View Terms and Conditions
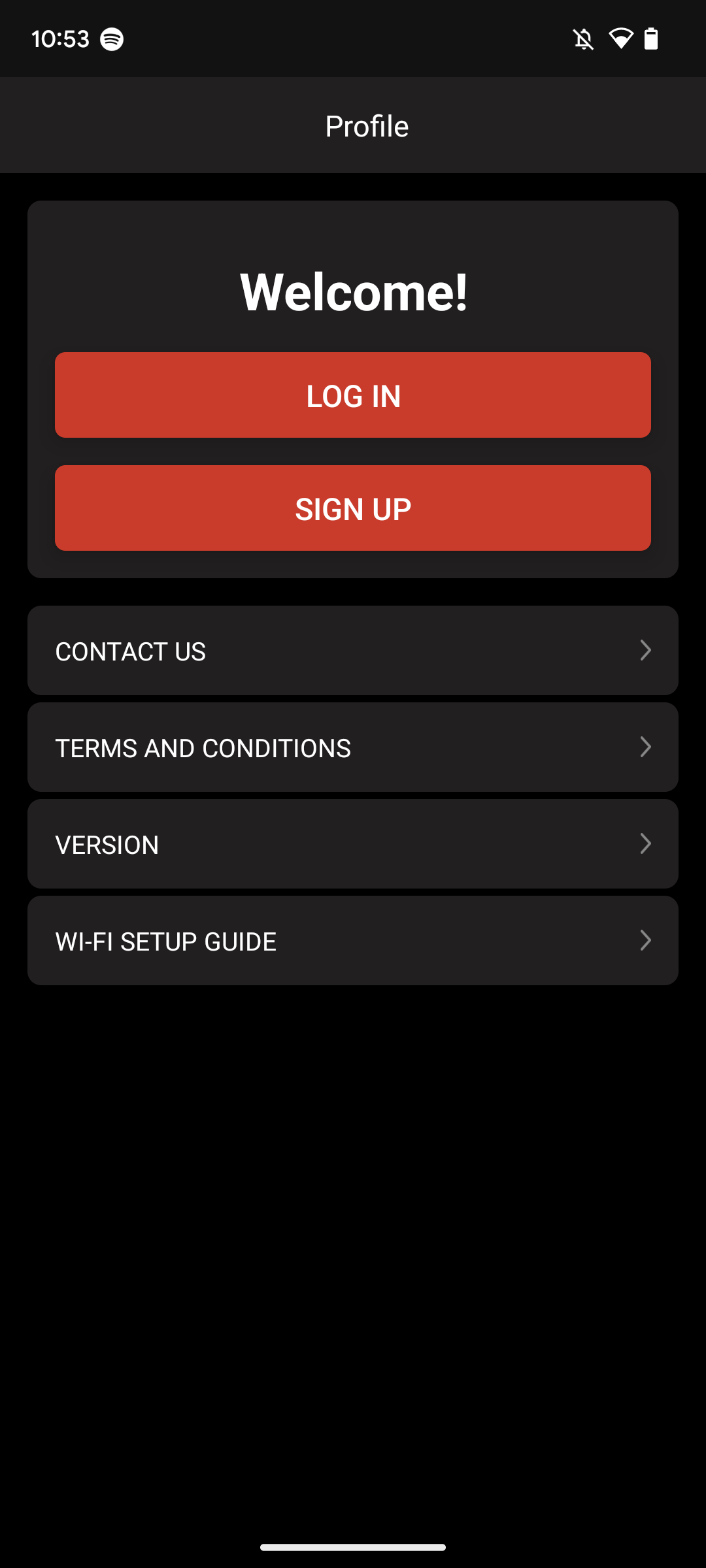 point(353,747)
